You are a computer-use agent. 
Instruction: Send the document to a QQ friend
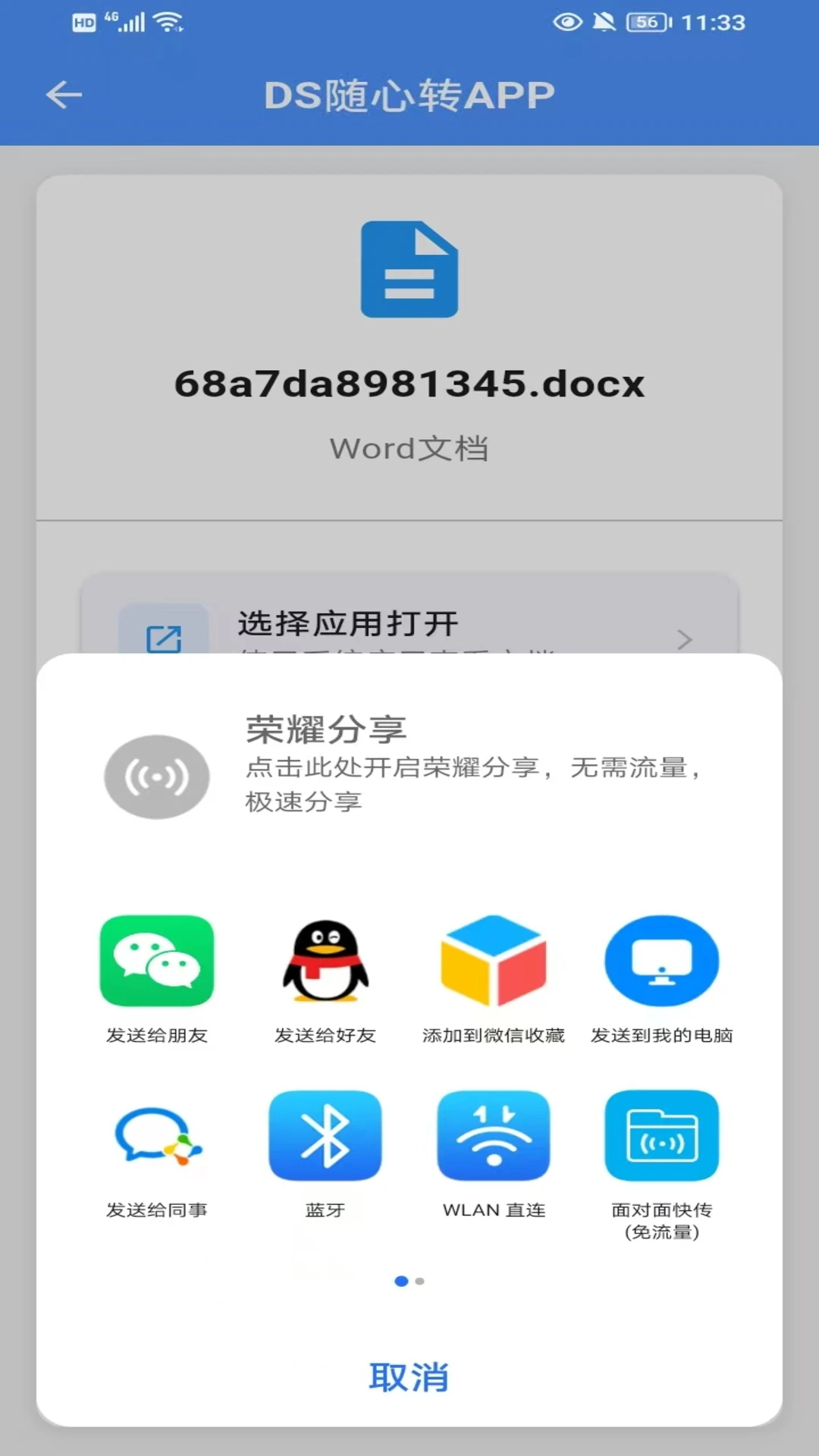(x=325, y=962)
